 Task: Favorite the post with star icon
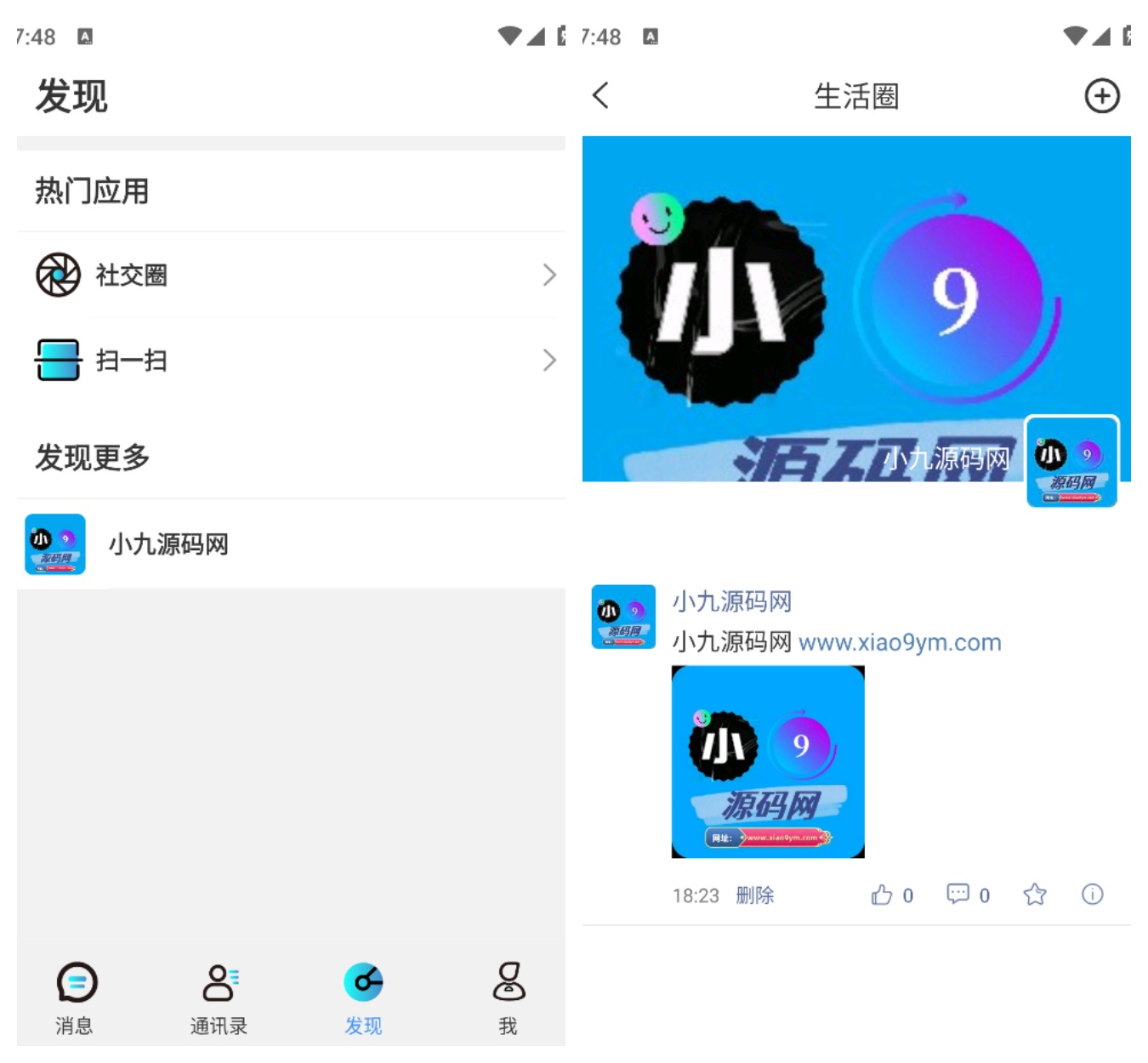click(1035, 895)
